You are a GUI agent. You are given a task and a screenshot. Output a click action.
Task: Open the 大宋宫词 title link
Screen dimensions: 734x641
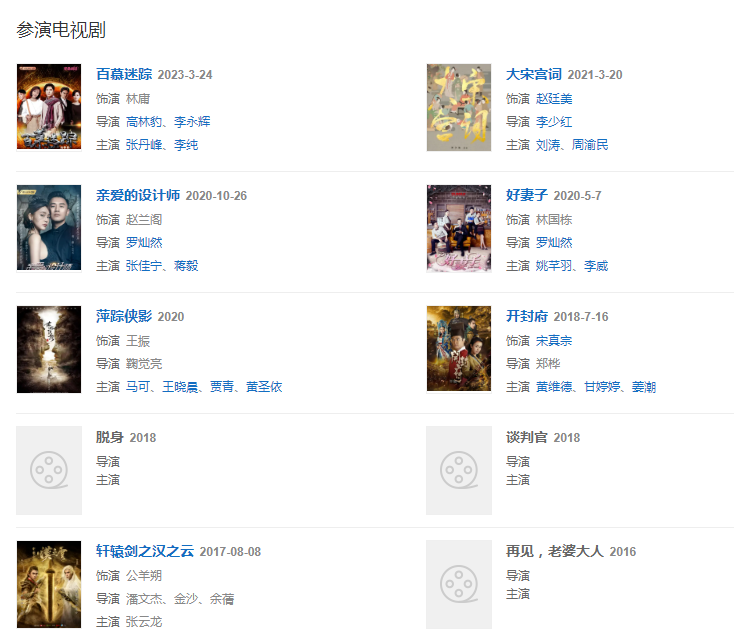point(534,74)
